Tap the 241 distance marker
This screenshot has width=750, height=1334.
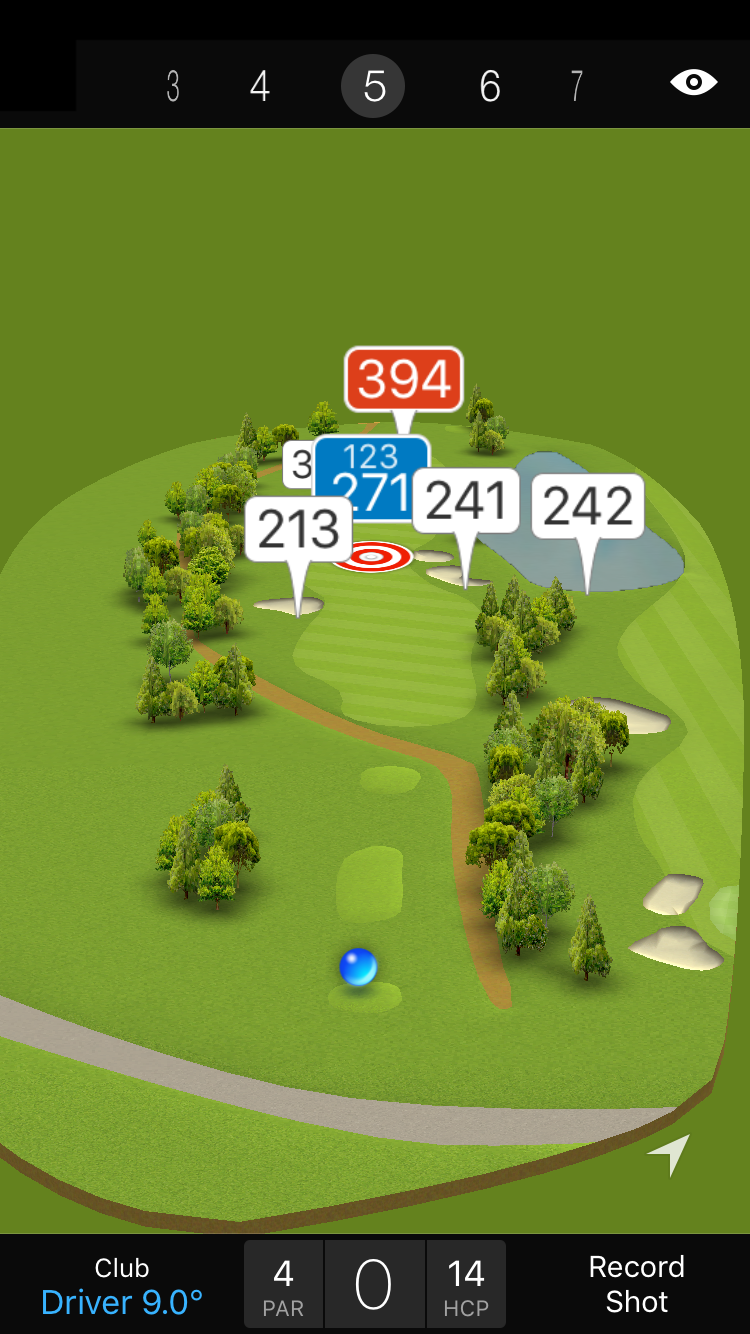coord(466,500)
